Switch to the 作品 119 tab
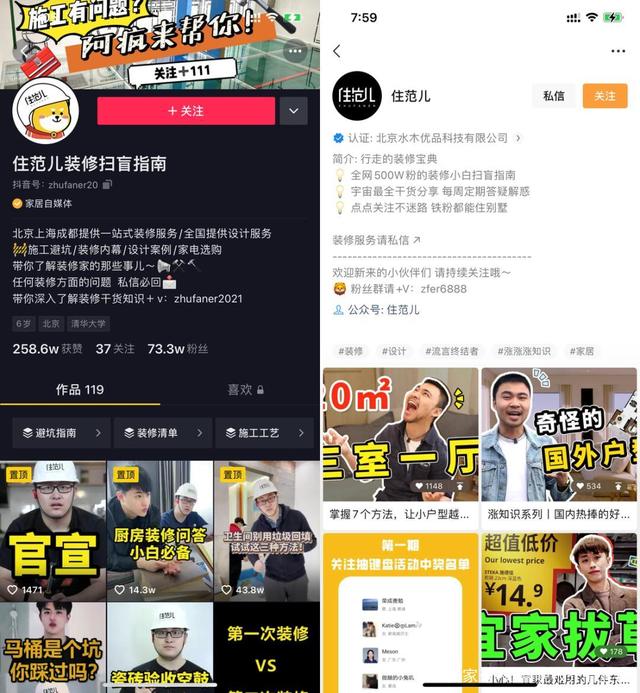Screen dimensions: 640x693 pyautogui.click(x=80, y=389)
